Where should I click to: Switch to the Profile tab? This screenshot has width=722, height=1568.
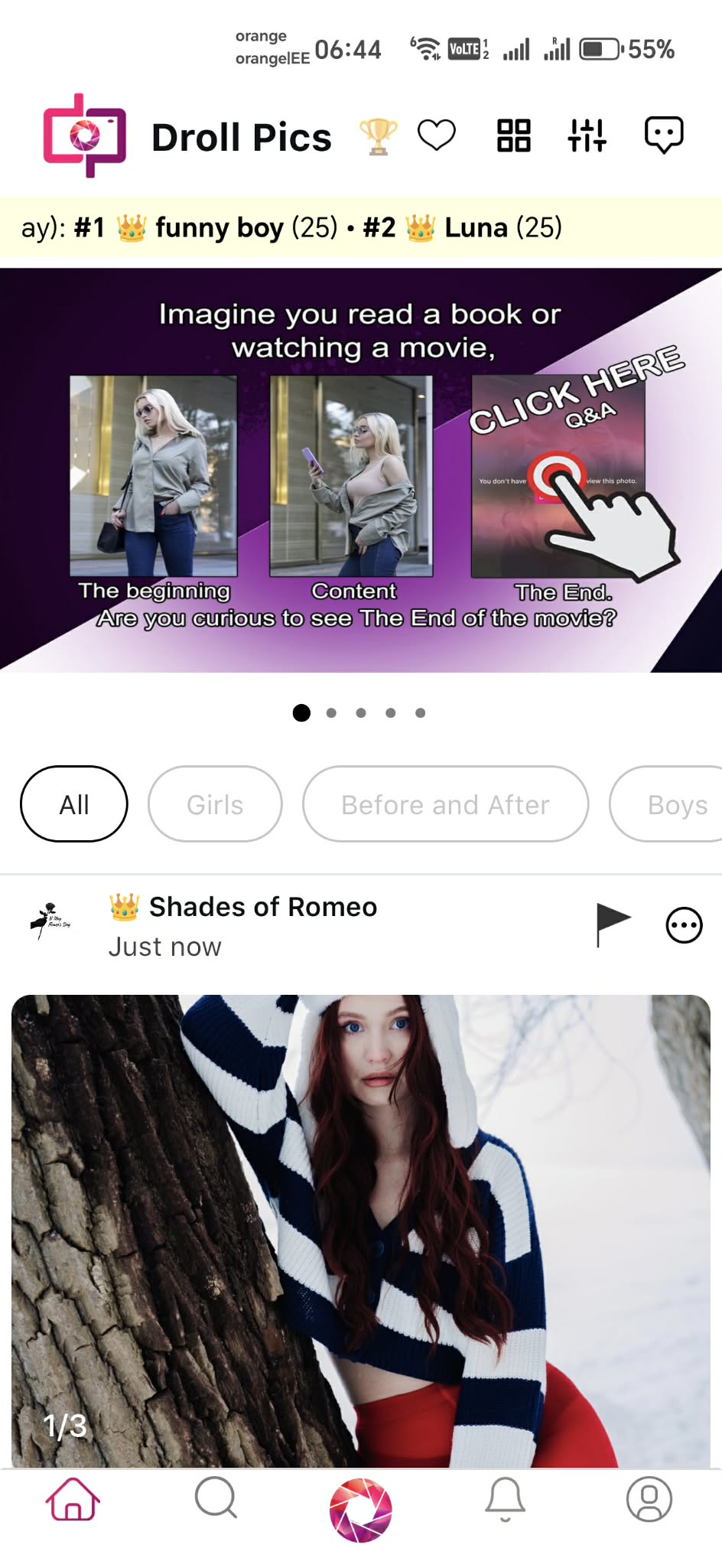tap(649, 1498)
